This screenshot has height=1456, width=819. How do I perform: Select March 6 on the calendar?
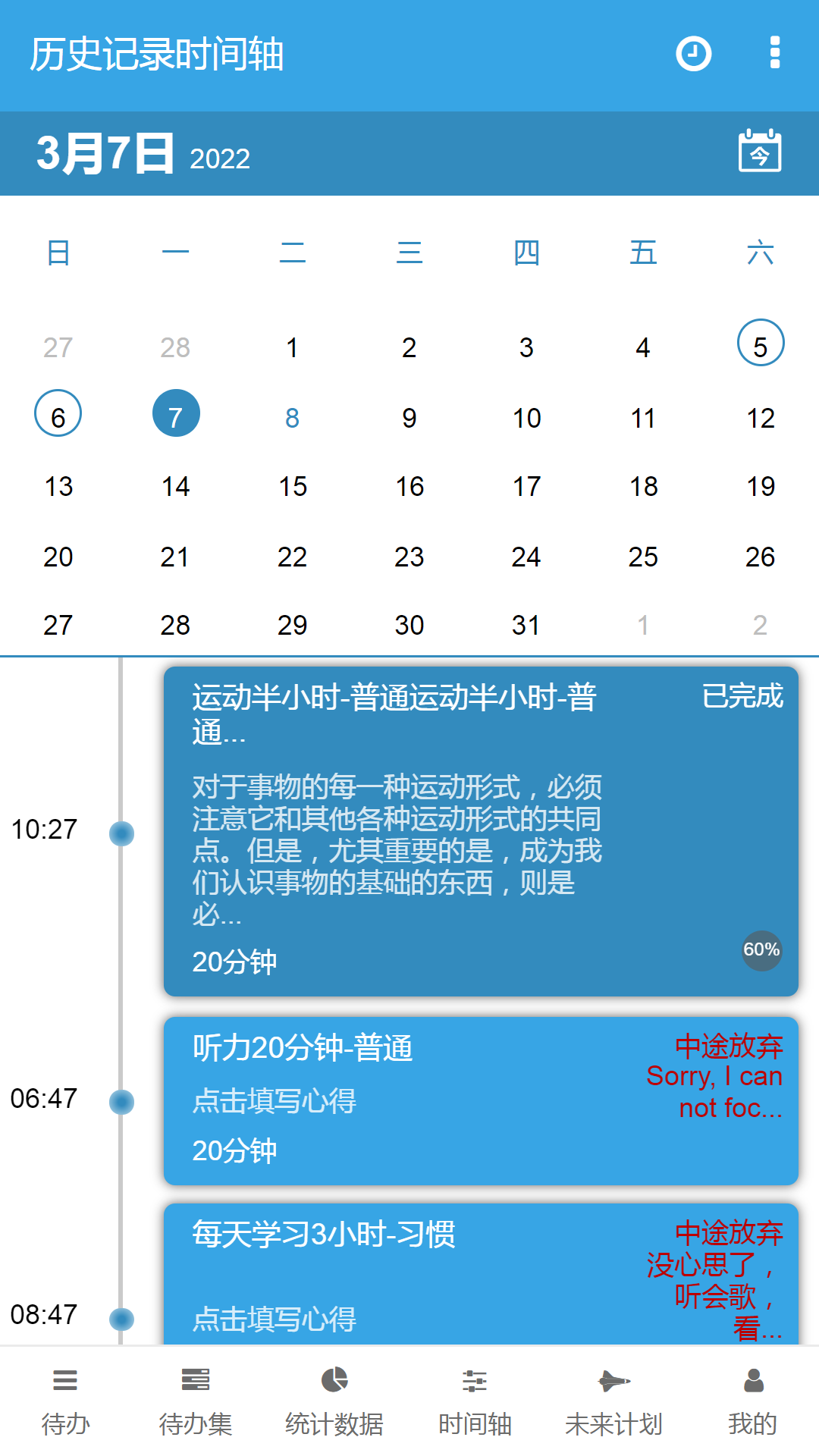pos(58,414)
